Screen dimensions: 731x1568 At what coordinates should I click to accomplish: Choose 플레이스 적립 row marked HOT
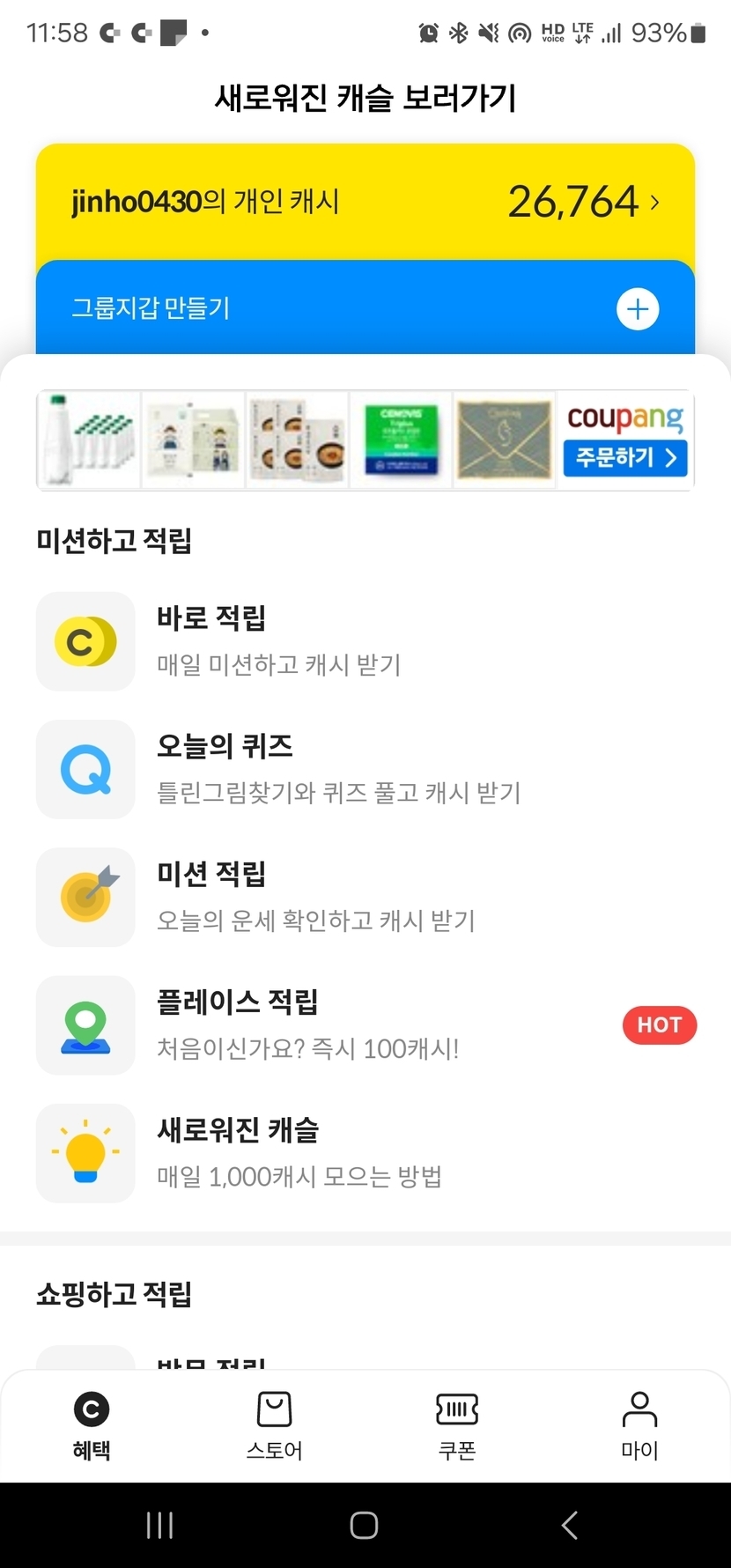click(x=365, y=1025)
